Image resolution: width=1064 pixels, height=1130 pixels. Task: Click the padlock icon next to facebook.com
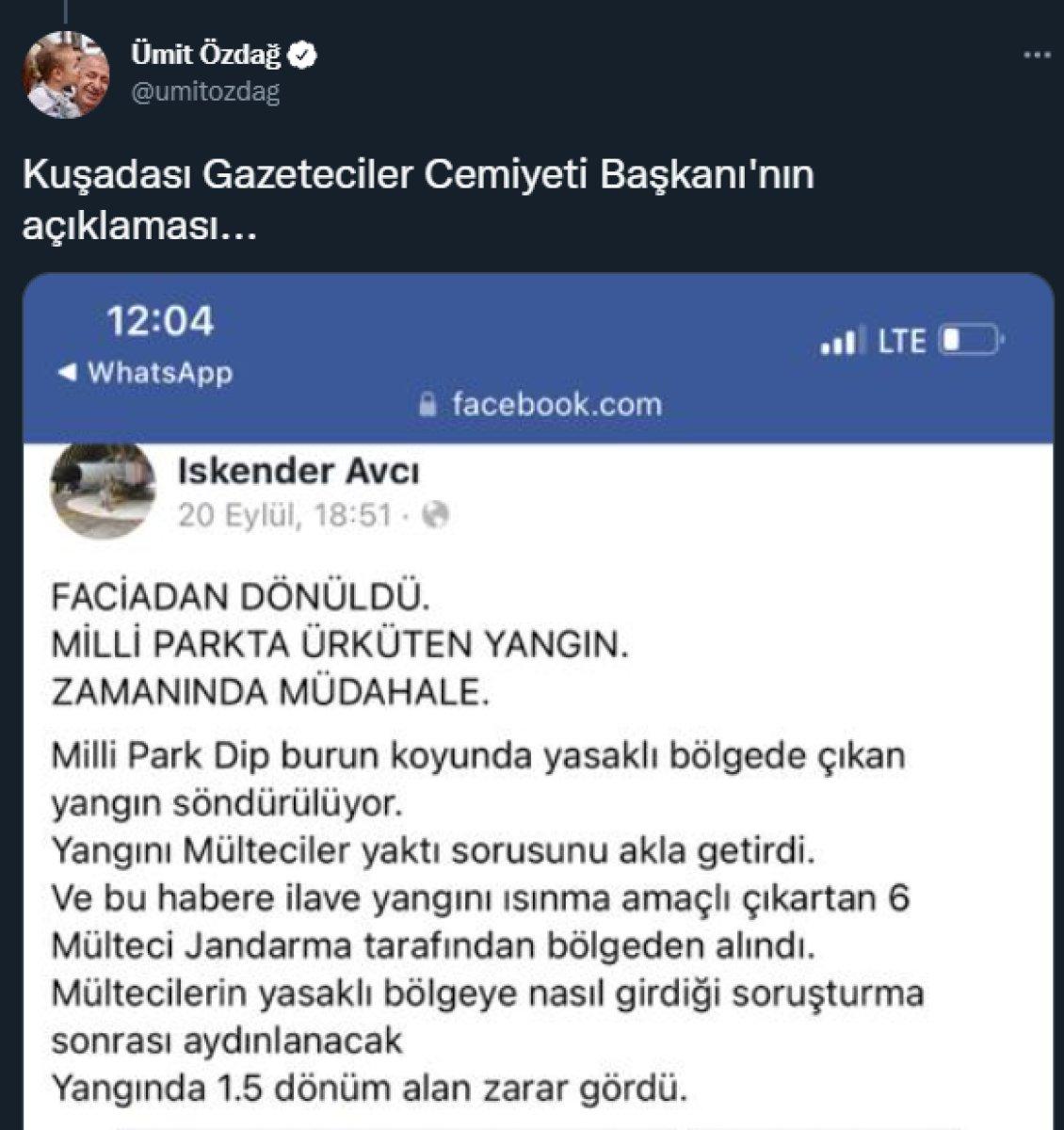pos(429,403)
